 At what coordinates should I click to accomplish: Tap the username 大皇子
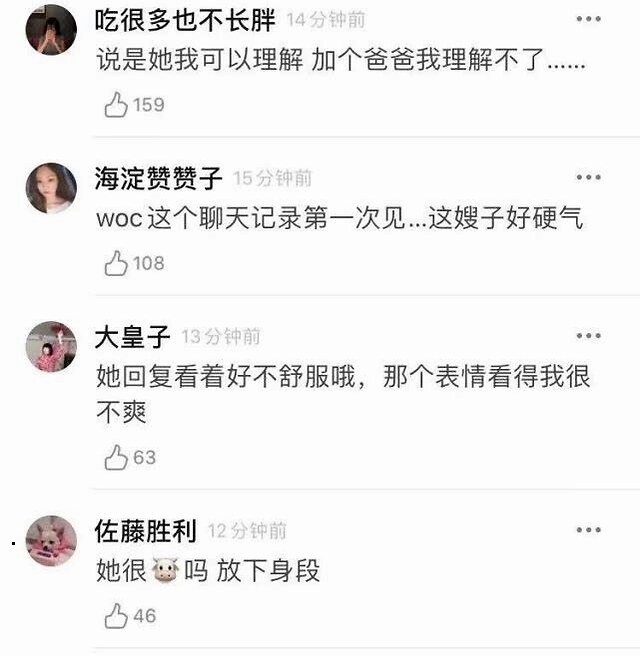[x=133, y=337]
